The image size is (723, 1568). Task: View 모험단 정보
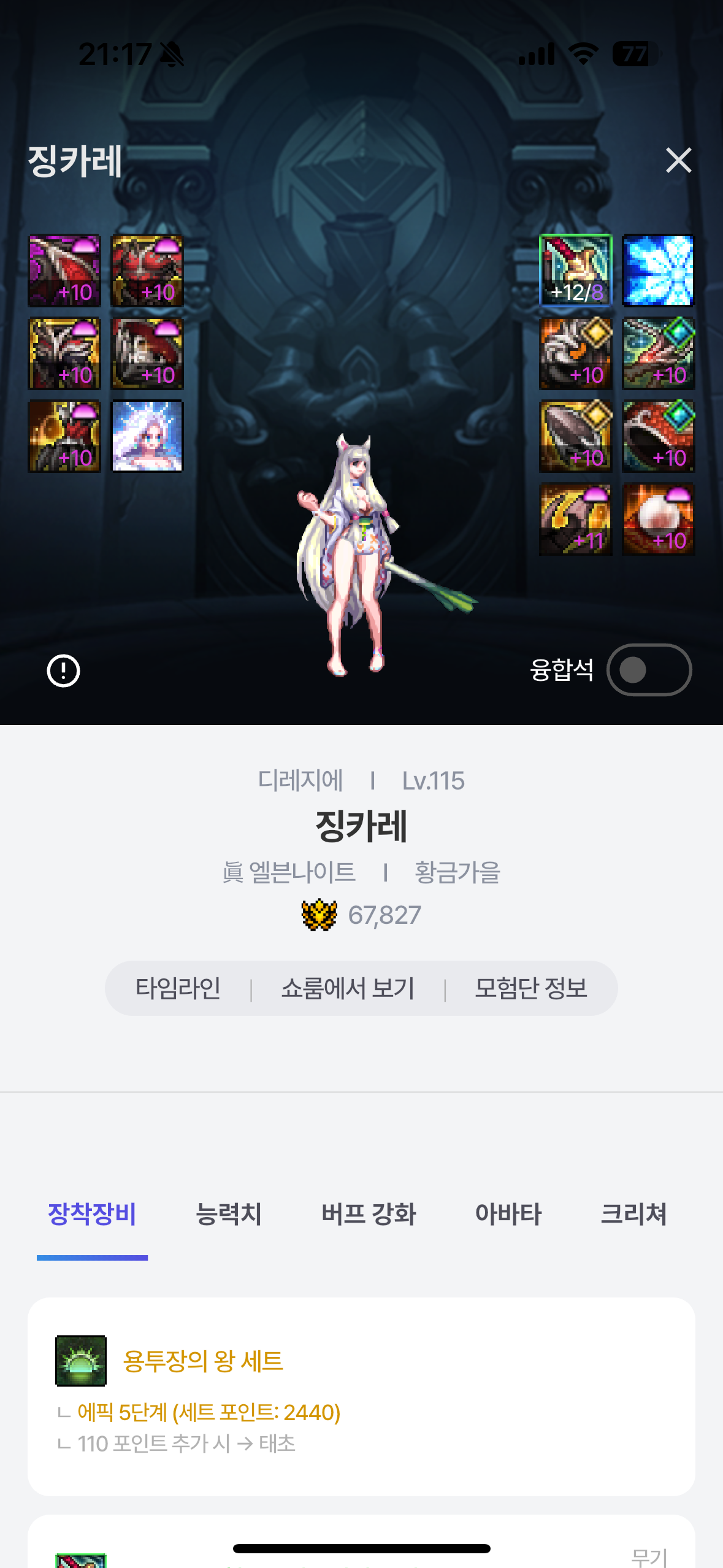point(531,988)
